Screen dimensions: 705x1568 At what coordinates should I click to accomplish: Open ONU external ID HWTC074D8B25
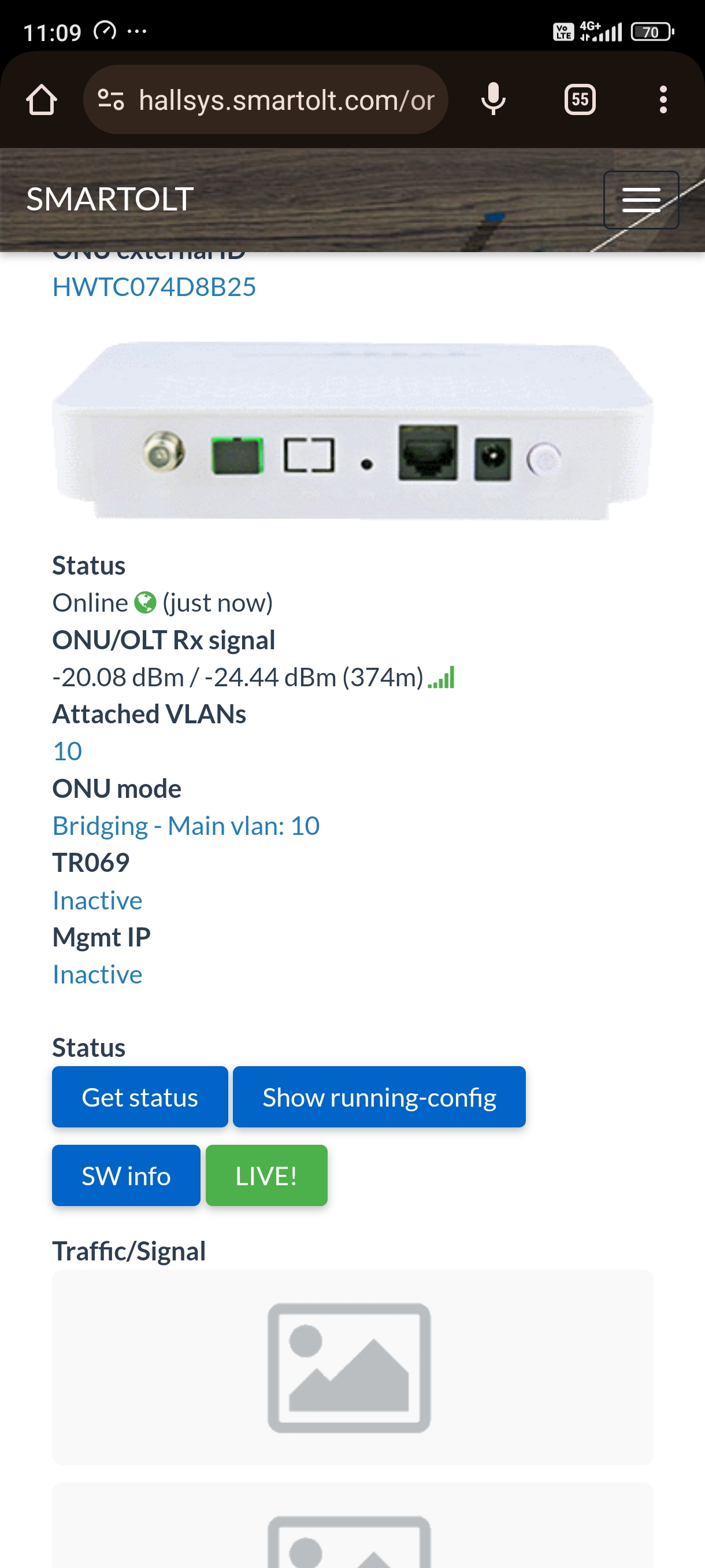coord(154,287)
